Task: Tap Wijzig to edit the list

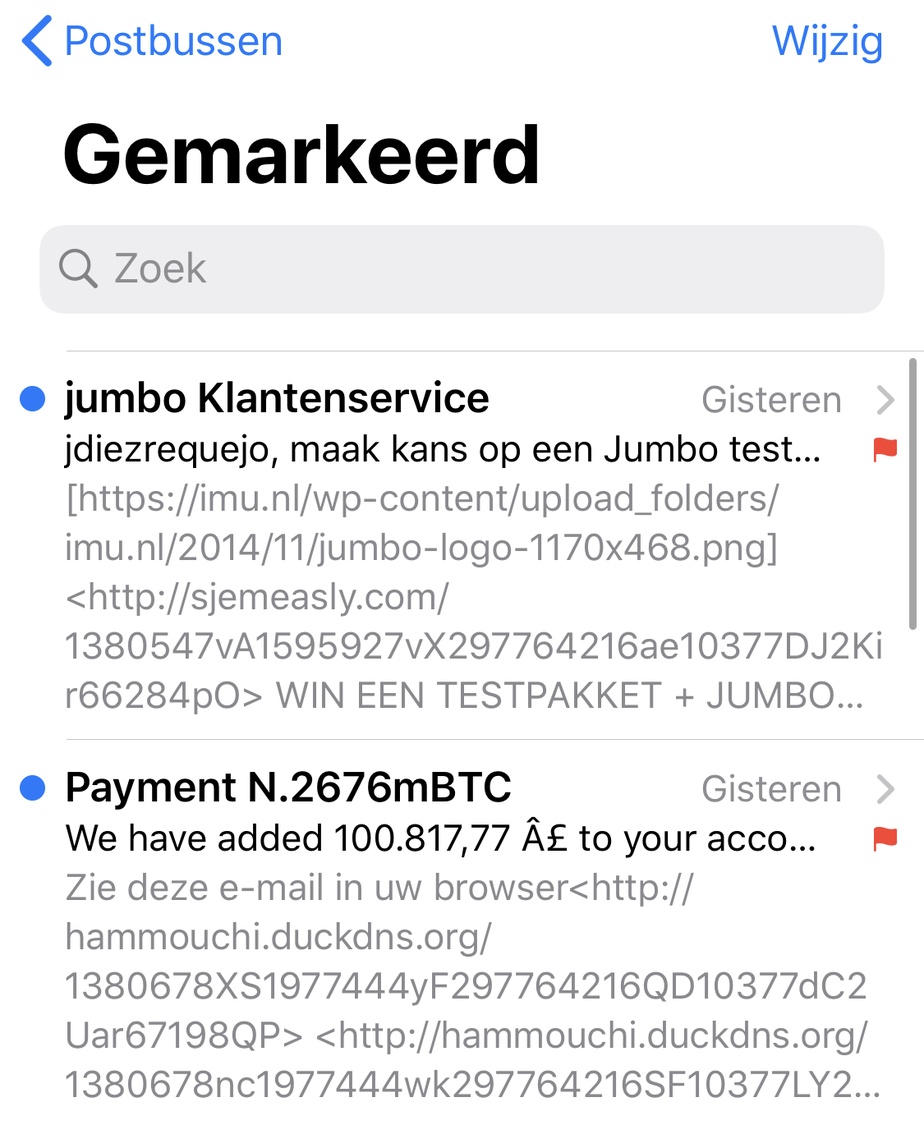Action: (x=827, y=42)
